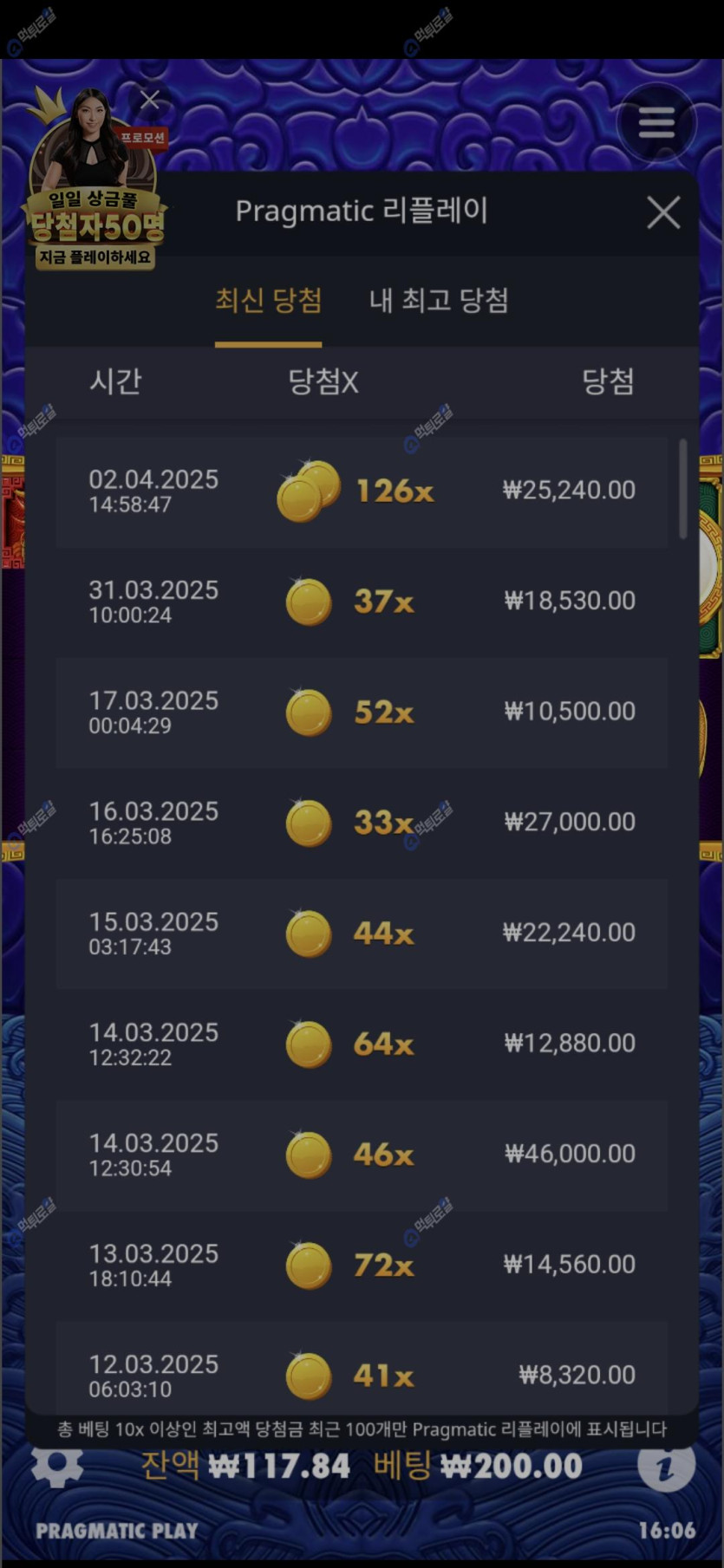This screenshot has width=724, height=1568.
Task: Dismiss the promotion banner
Action: click(150, 101)
